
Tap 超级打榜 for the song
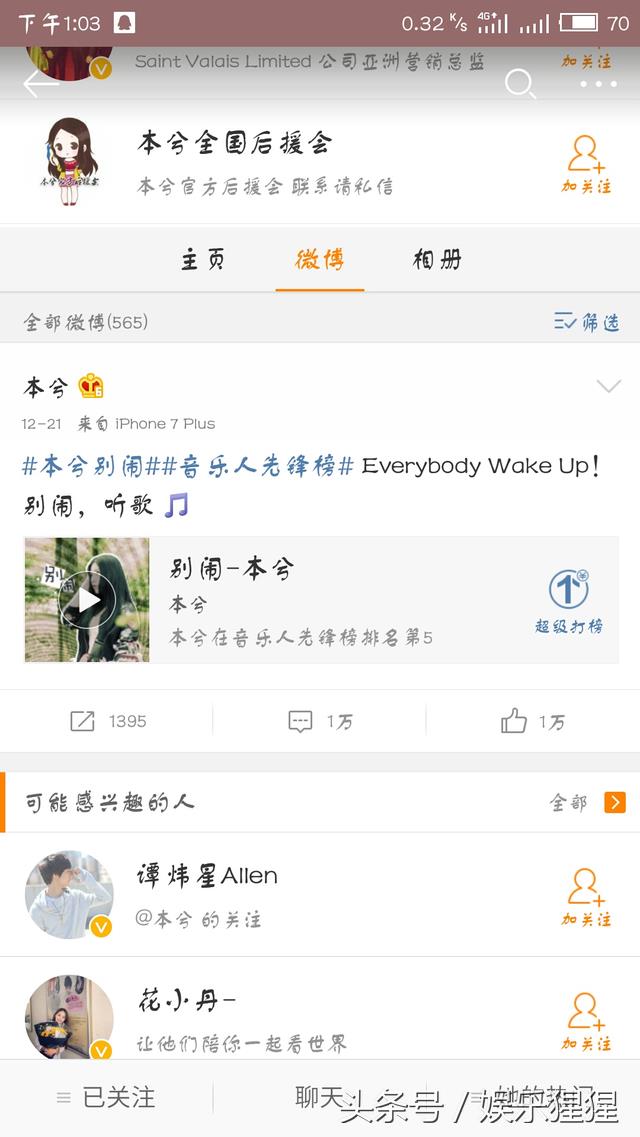(568, 601)
